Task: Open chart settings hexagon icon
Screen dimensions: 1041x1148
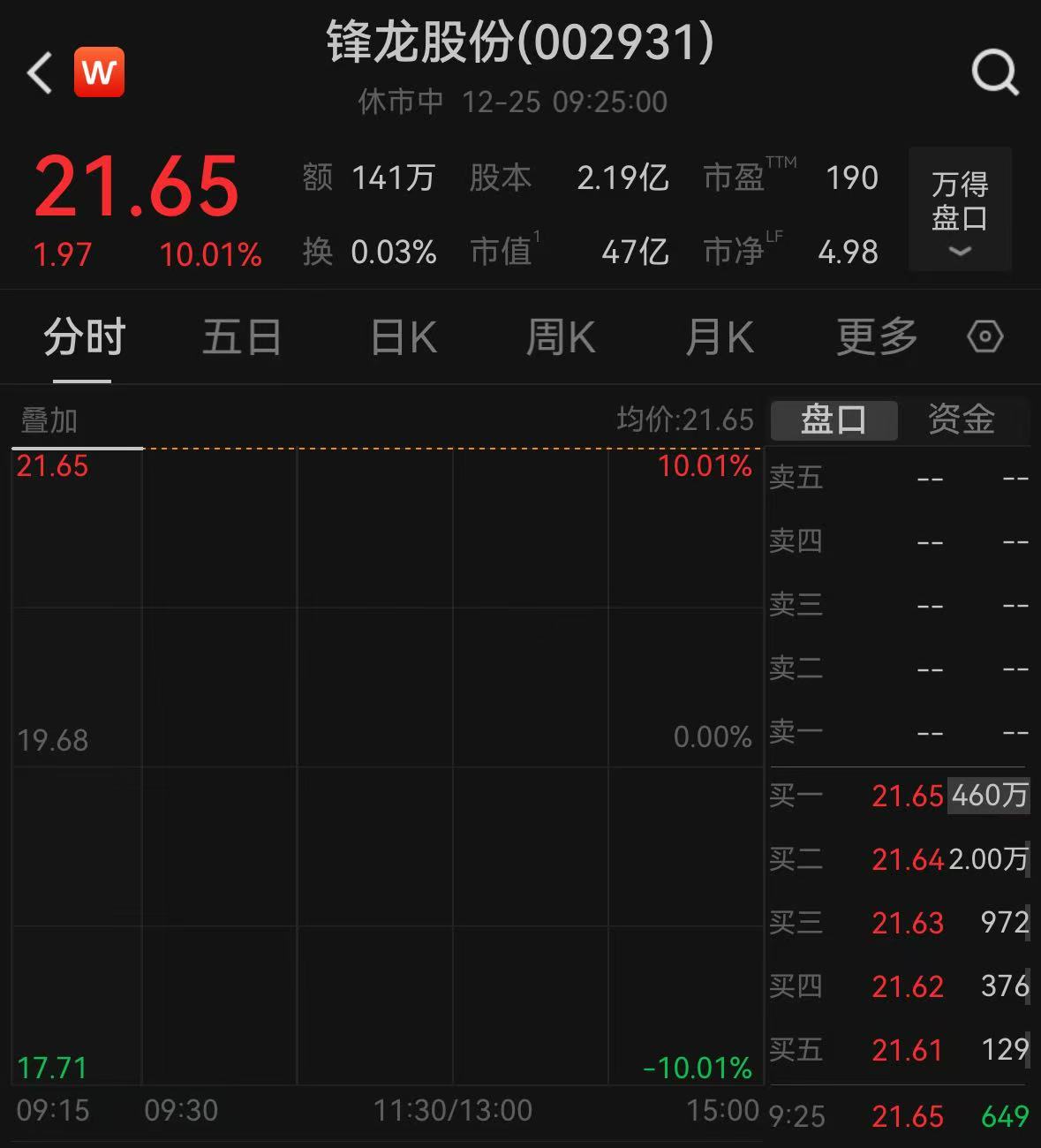Action: coord(985,336)
